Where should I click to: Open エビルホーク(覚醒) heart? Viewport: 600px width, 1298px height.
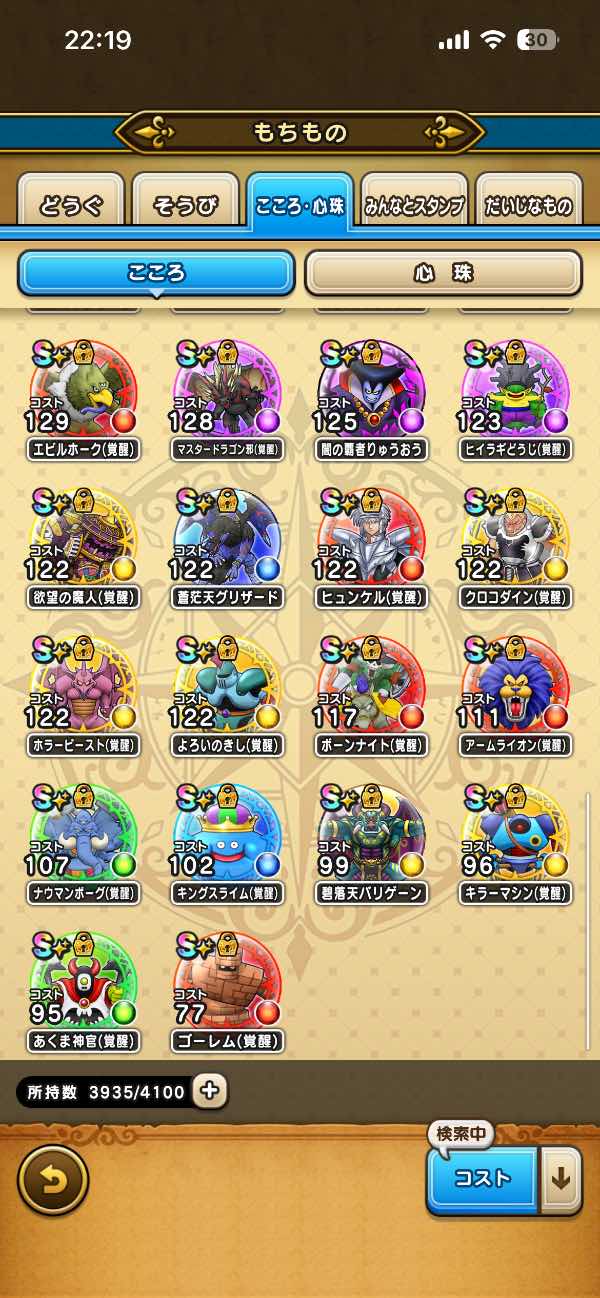[83, 392]
